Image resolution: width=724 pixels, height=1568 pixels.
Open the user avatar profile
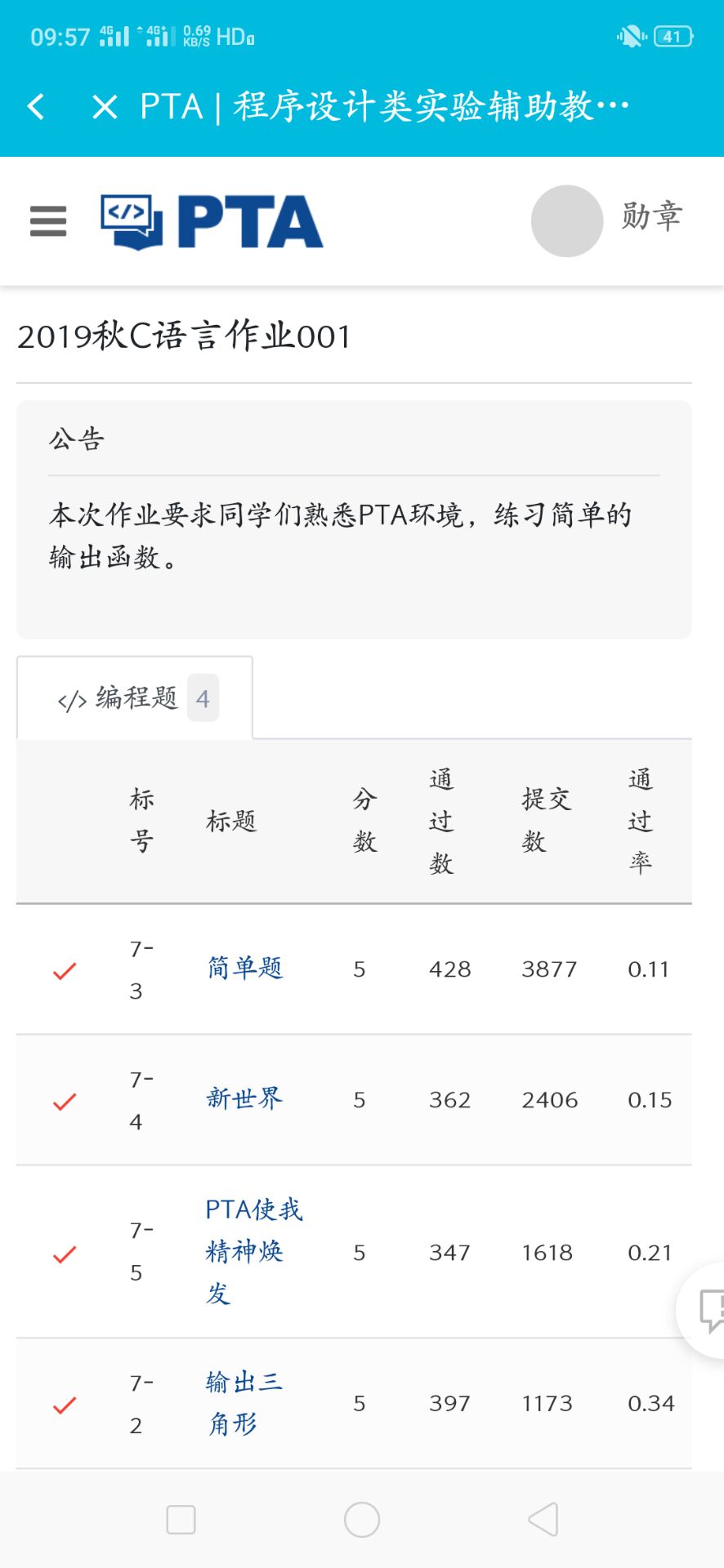[x=566, y=221]
